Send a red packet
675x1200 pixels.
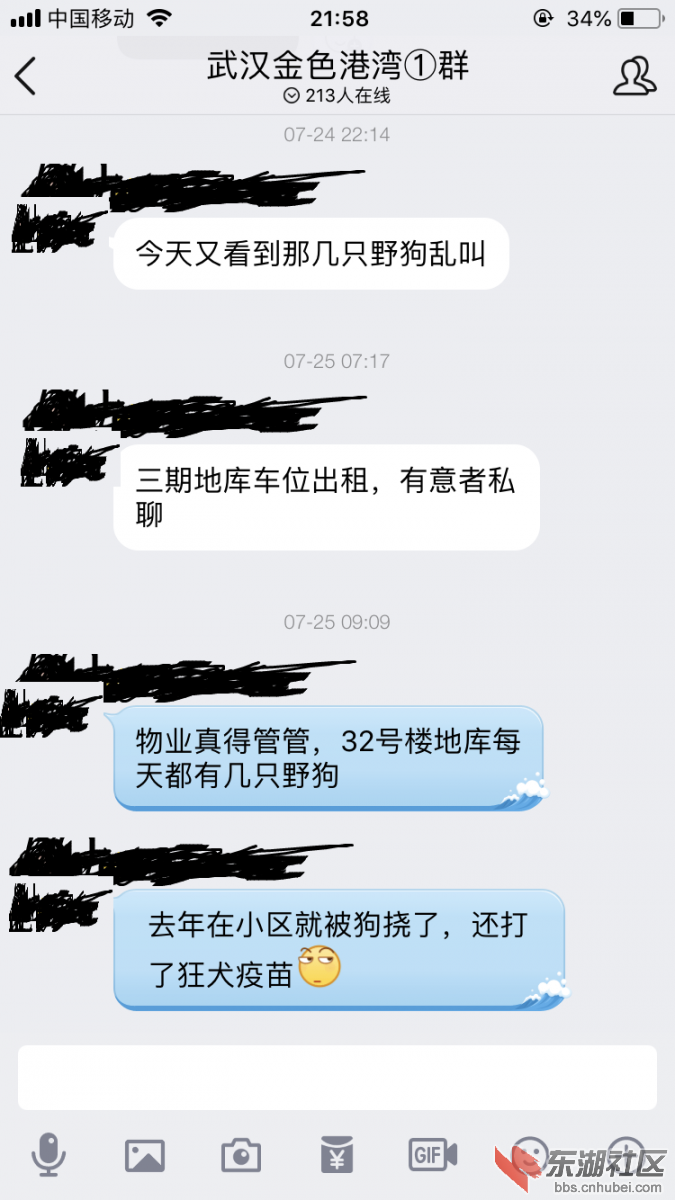(337, 1155)
